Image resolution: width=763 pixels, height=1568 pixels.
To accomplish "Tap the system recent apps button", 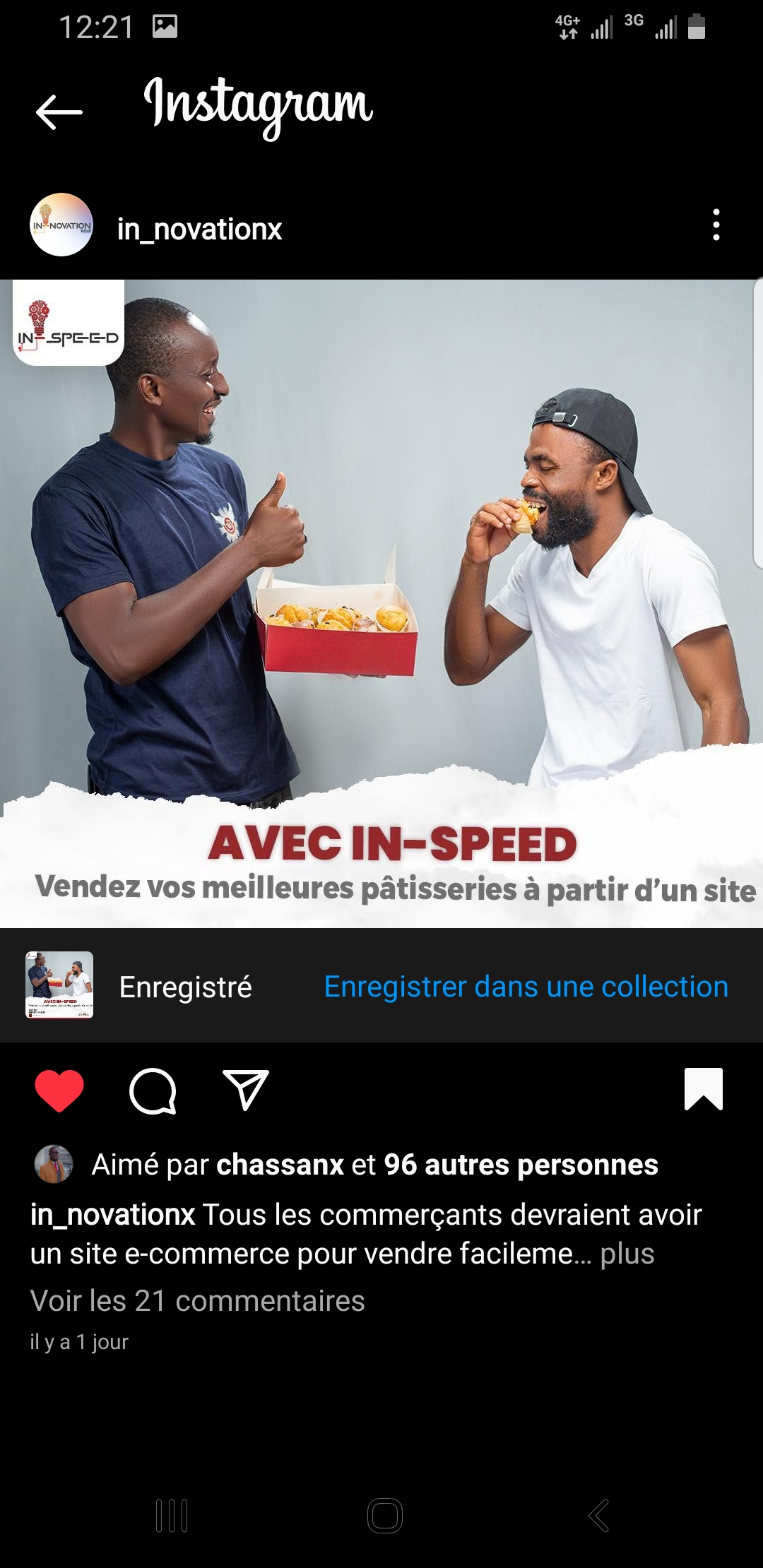I will (x=172, y=1516).
